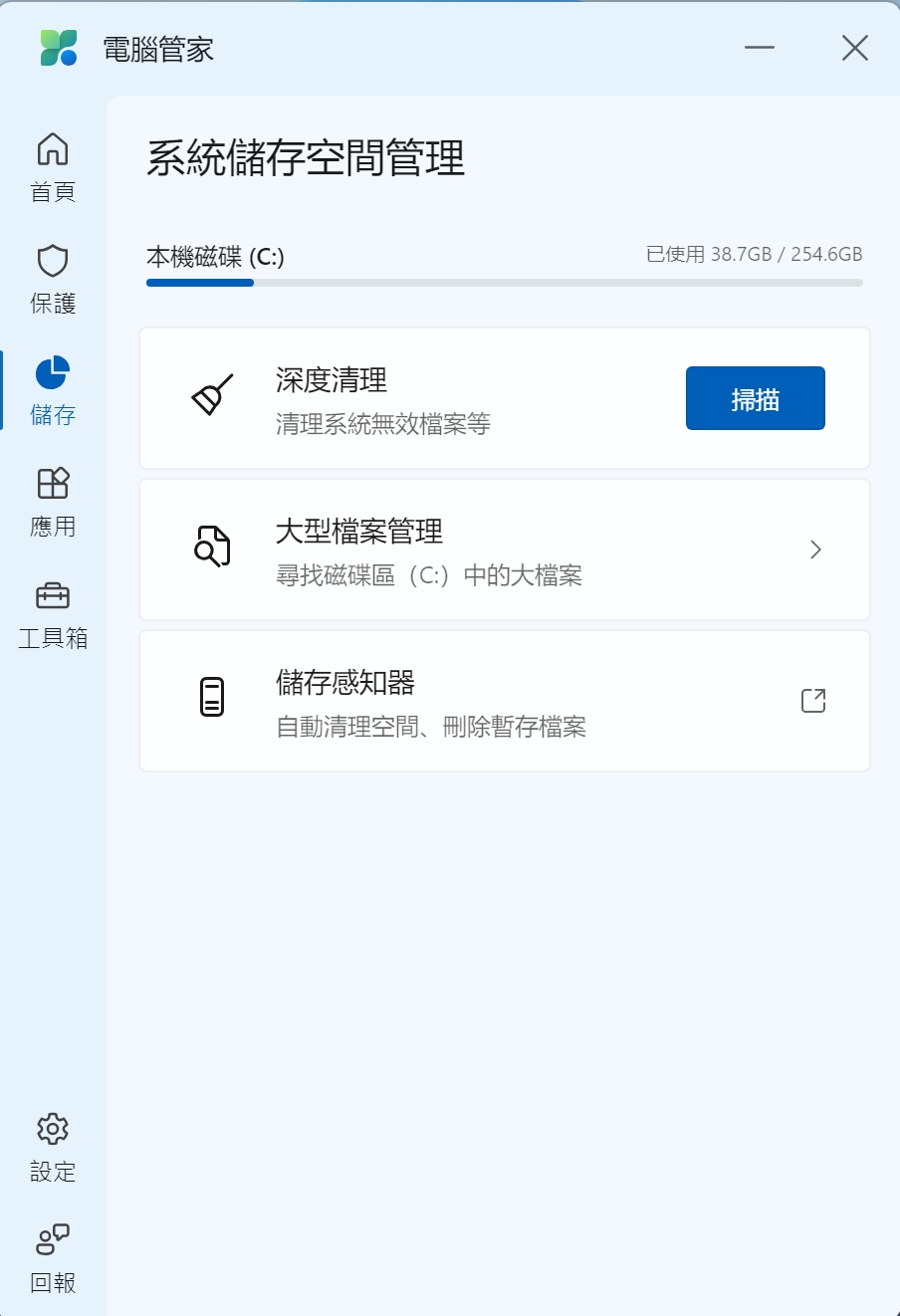Switch to the 保護 tab
The height and width of the screenshot is (1316, 900).
[x=53, y=279]
